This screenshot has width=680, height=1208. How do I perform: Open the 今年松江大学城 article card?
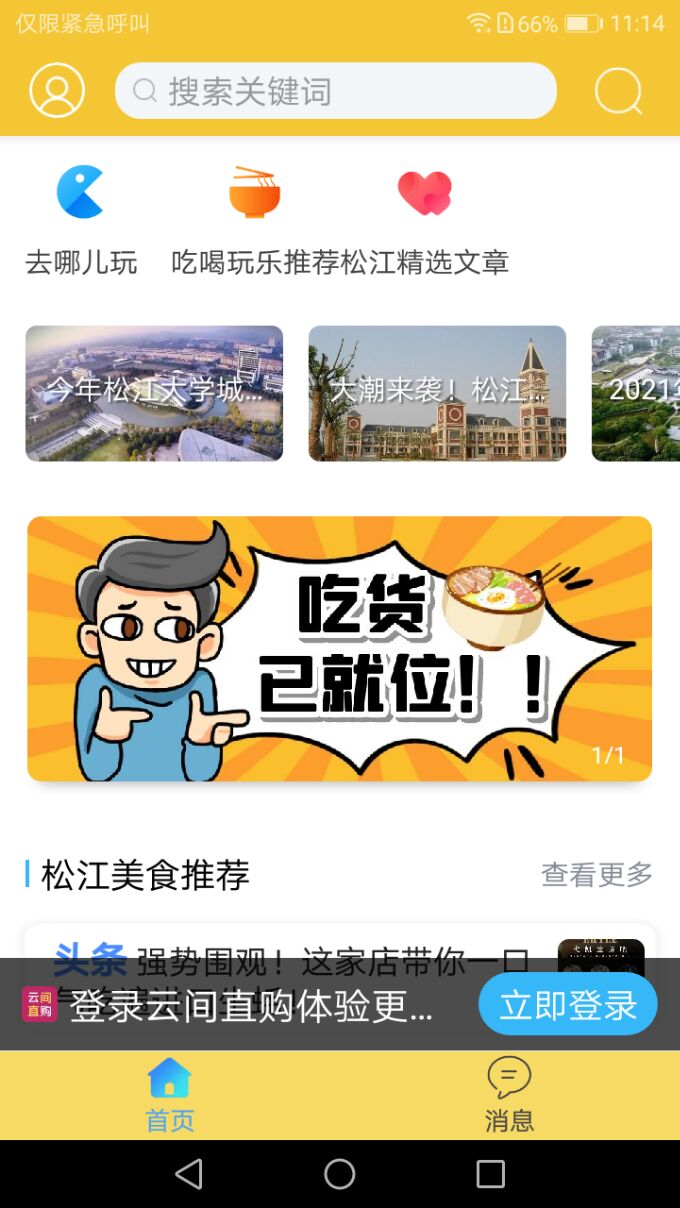pos(154,393)
